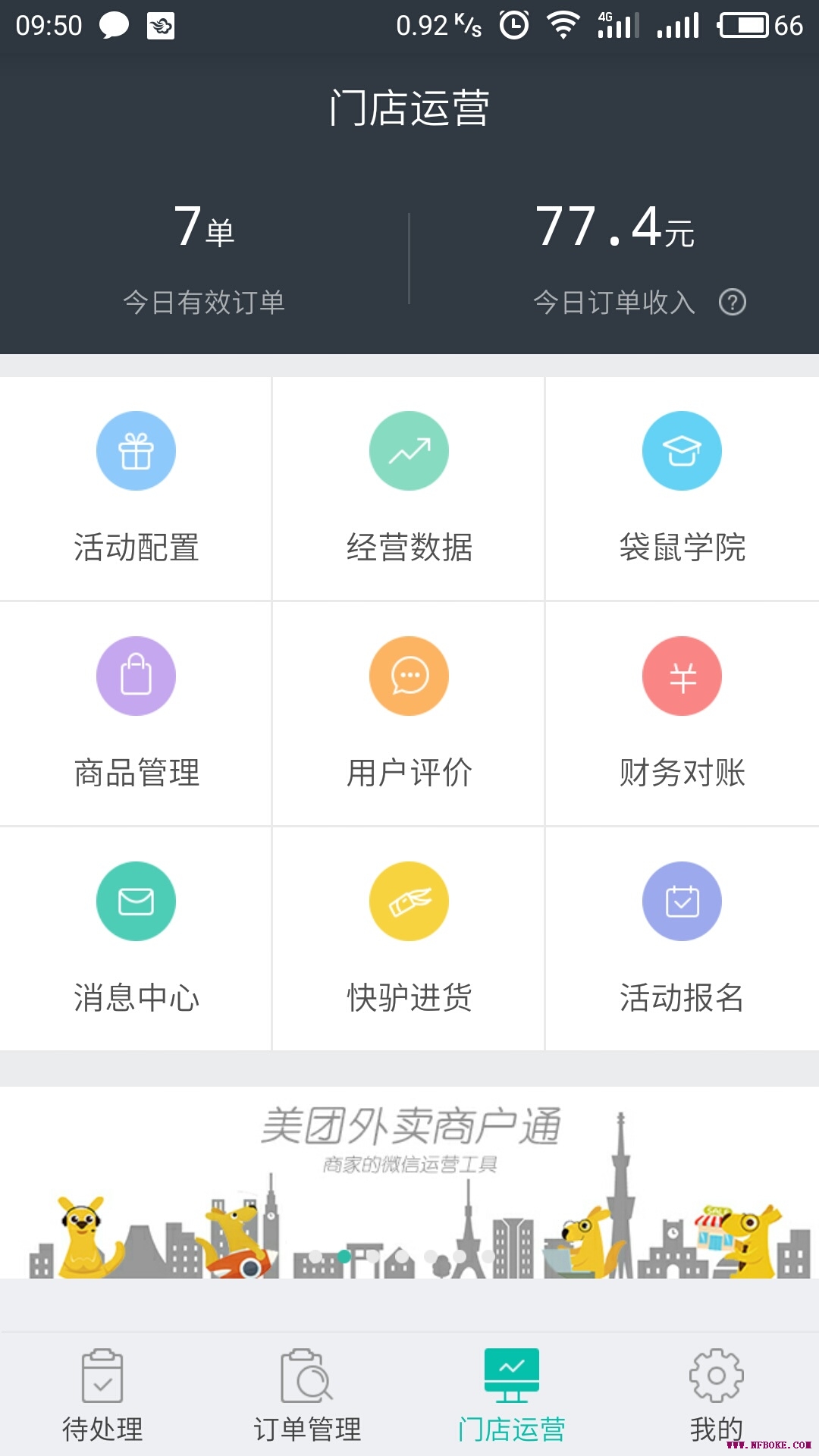Switch to the 待处理 tab
The image size is (819, 1456).
coord(102,1395)
